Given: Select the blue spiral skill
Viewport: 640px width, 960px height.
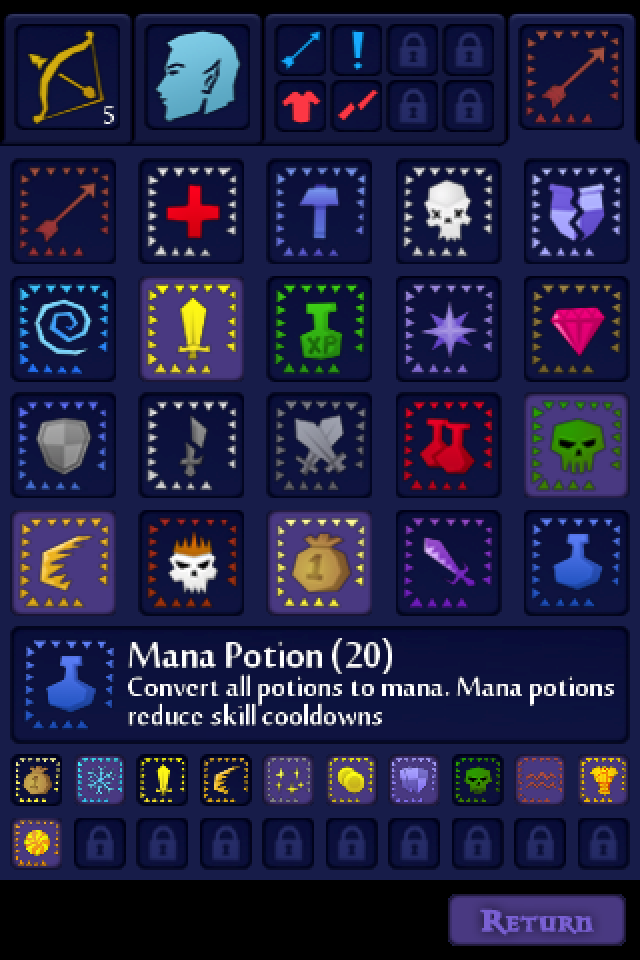Looking at the screenshot, I should 64,329.
